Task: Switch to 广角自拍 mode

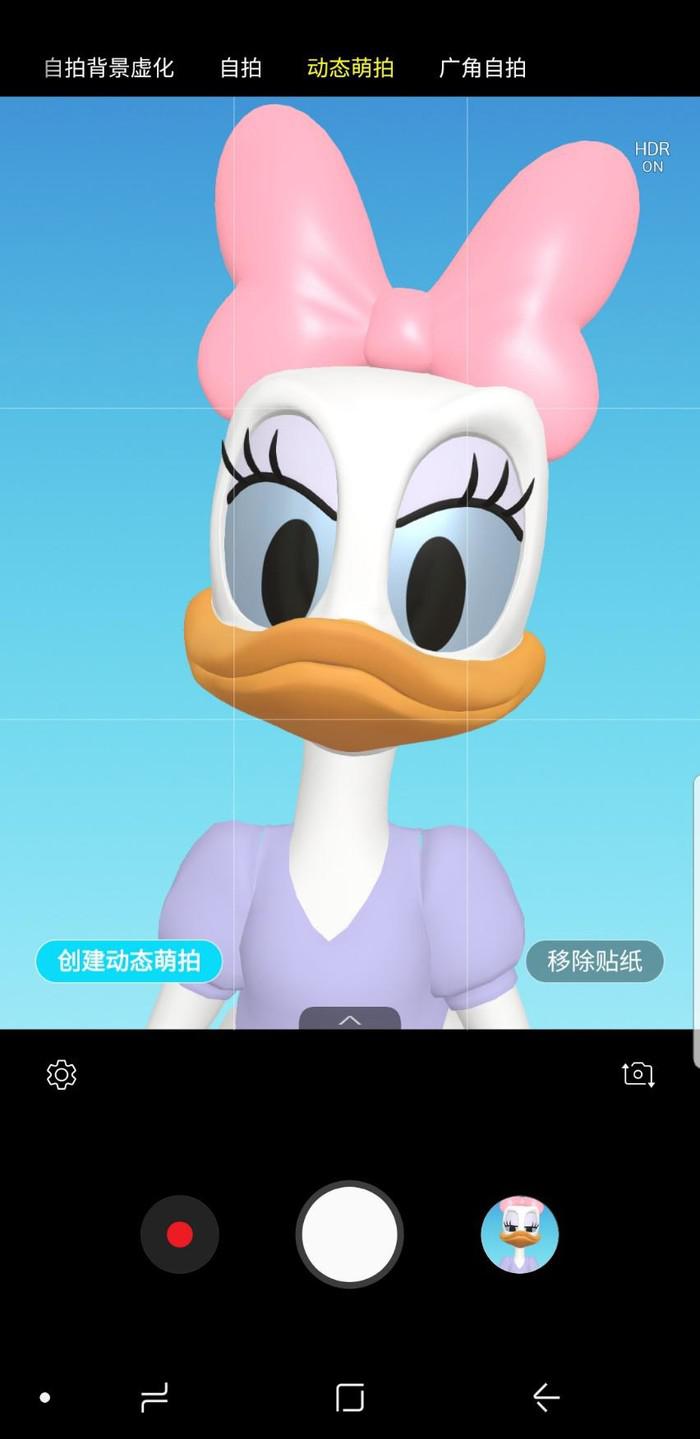Action: [483, 68]
